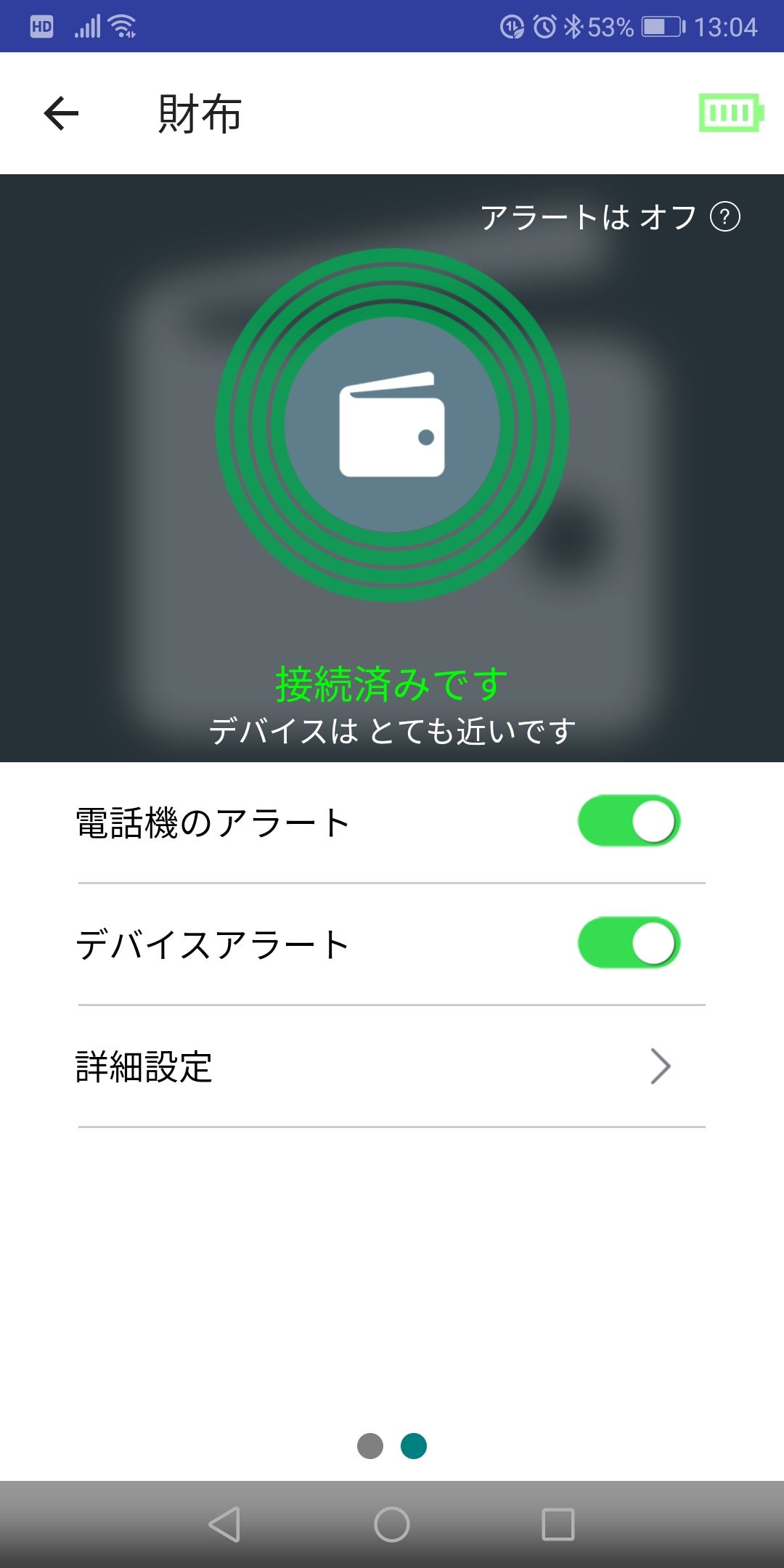
Task: Open the help icon beside アラートは オフ
Action: coord(724,216)
